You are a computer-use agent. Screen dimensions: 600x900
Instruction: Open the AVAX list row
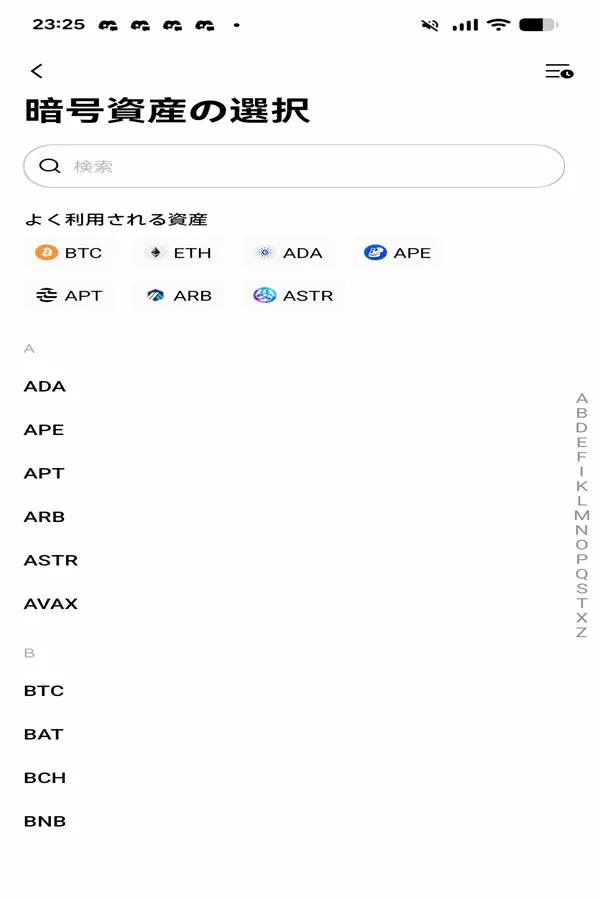point(51,604)
